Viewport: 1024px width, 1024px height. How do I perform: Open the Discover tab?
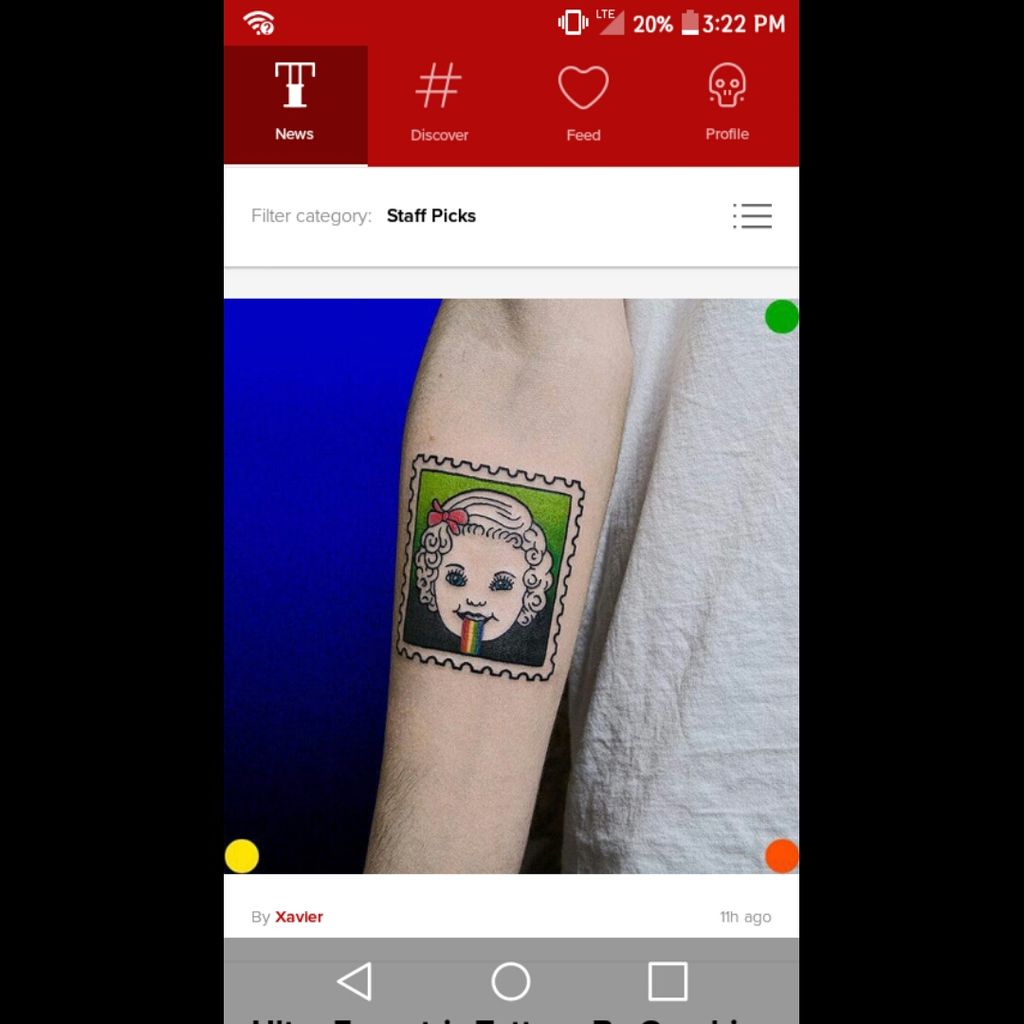point(439,105)
